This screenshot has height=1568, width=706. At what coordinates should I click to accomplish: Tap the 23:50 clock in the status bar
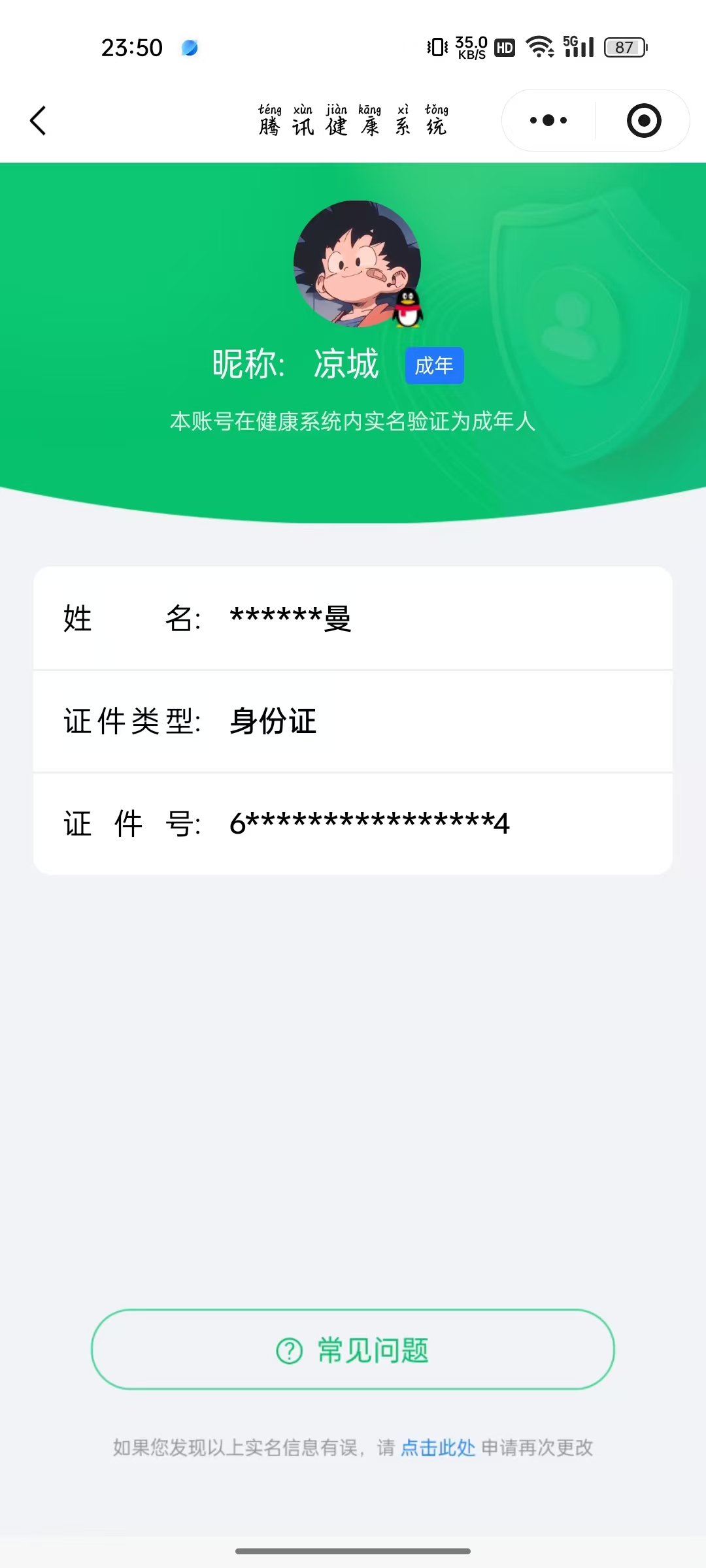tap(130, 46)
